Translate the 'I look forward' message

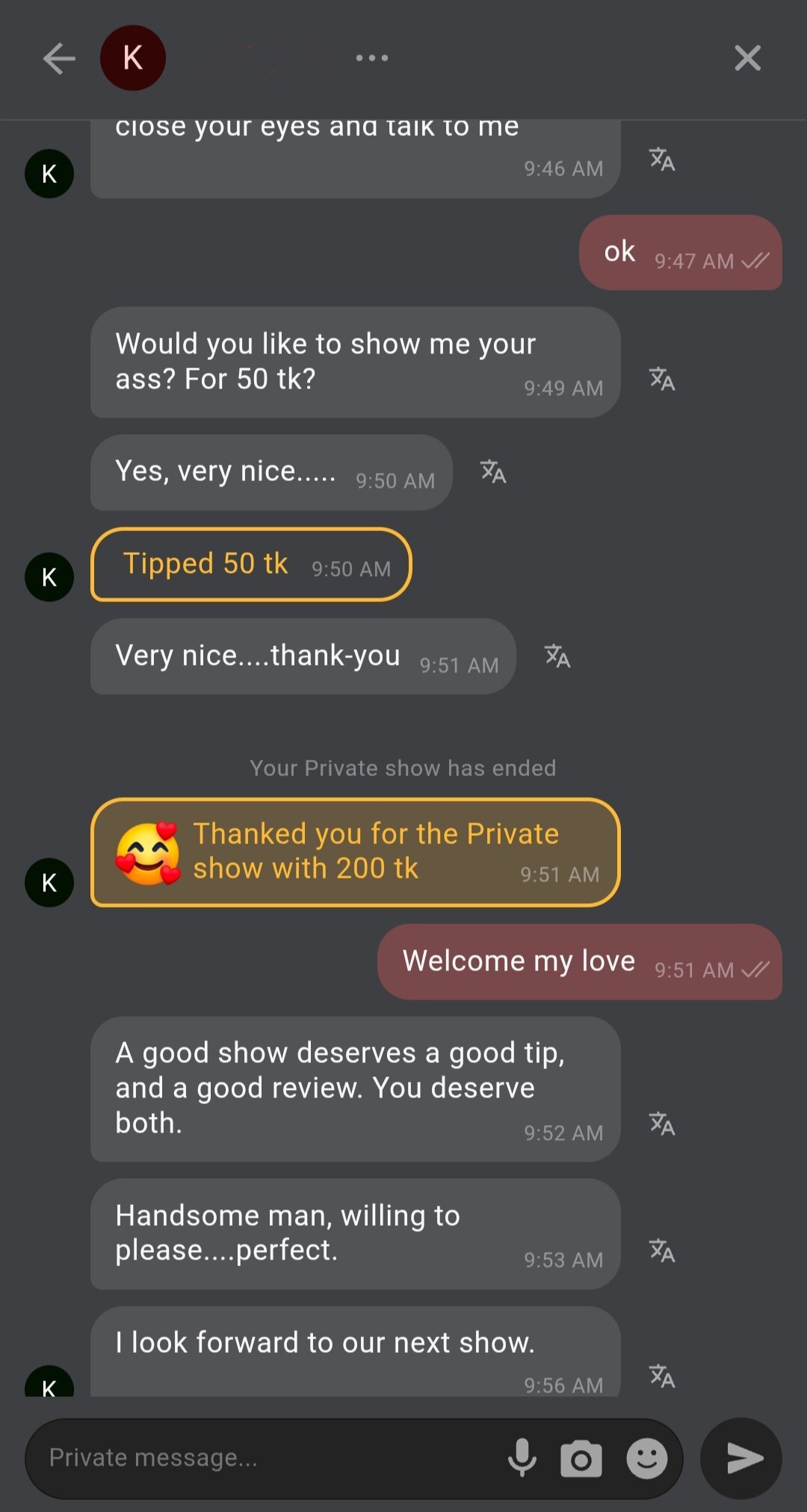662,1376
